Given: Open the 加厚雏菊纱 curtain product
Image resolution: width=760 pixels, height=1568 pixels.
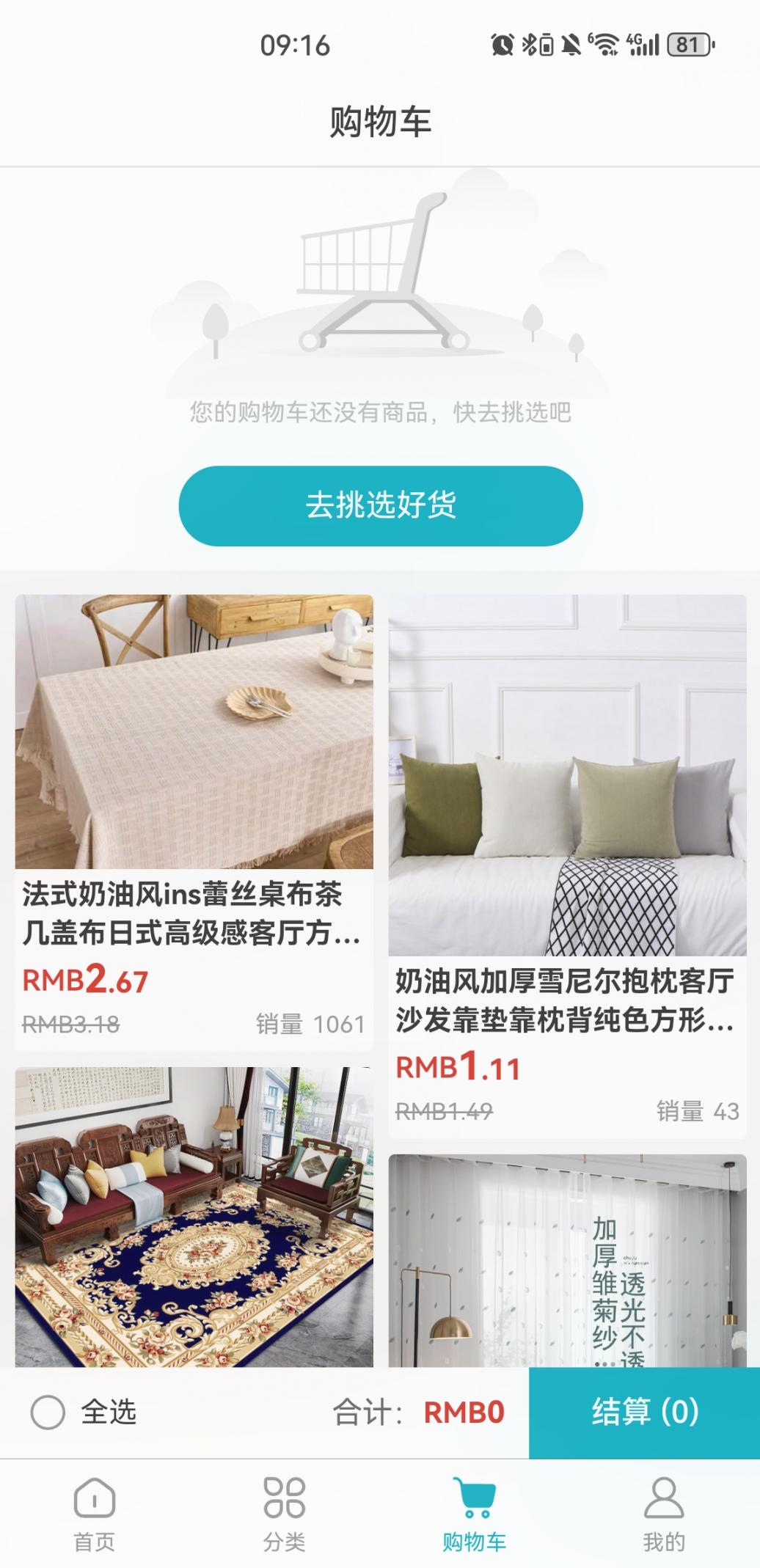Looking at the screenshot, I should pos(567,1261).
